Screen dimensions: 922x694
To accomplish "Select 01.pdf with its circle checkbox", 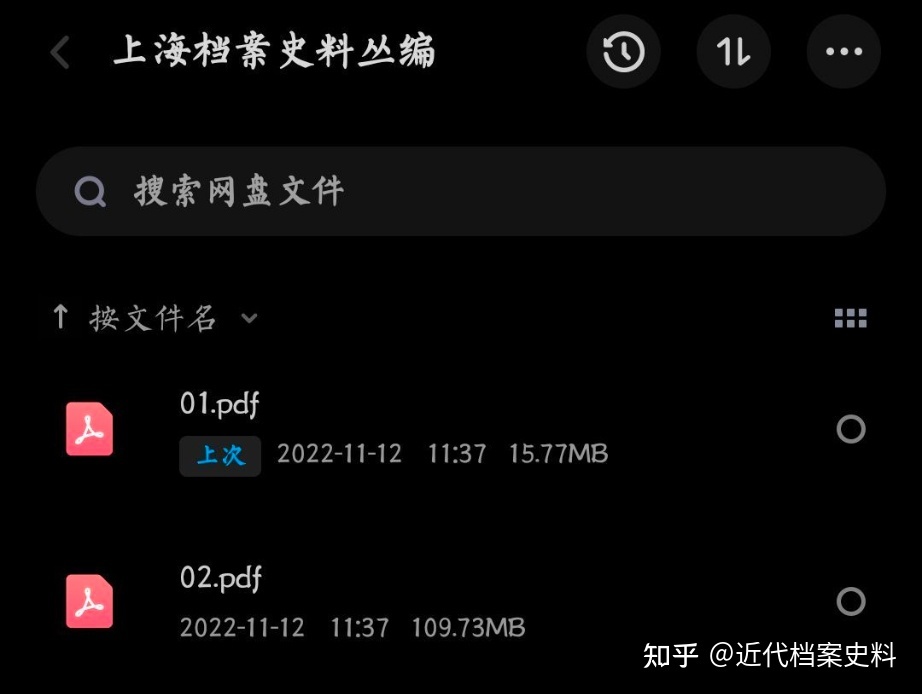I will tap(850, 430).
